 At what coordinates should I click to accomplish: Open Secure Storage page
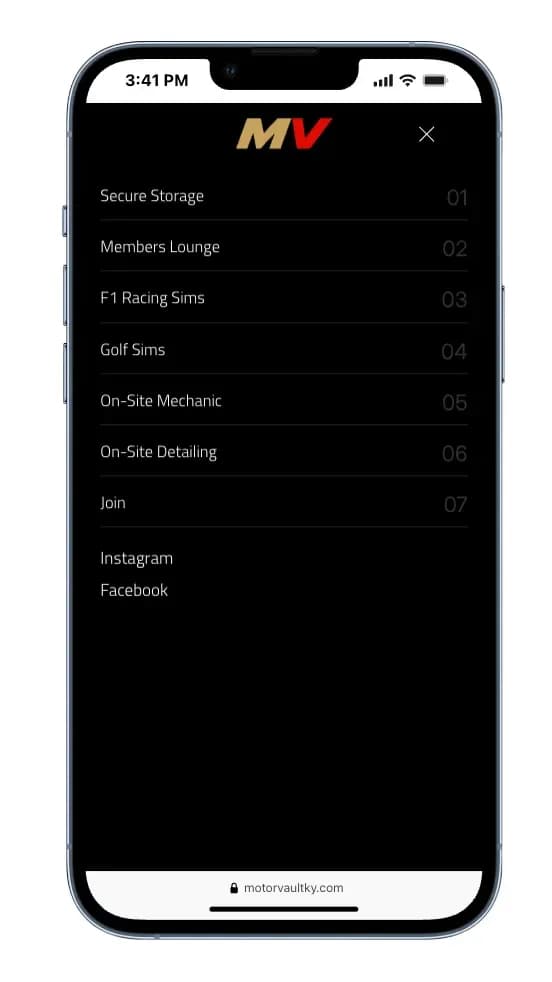[x=283, y=196]
